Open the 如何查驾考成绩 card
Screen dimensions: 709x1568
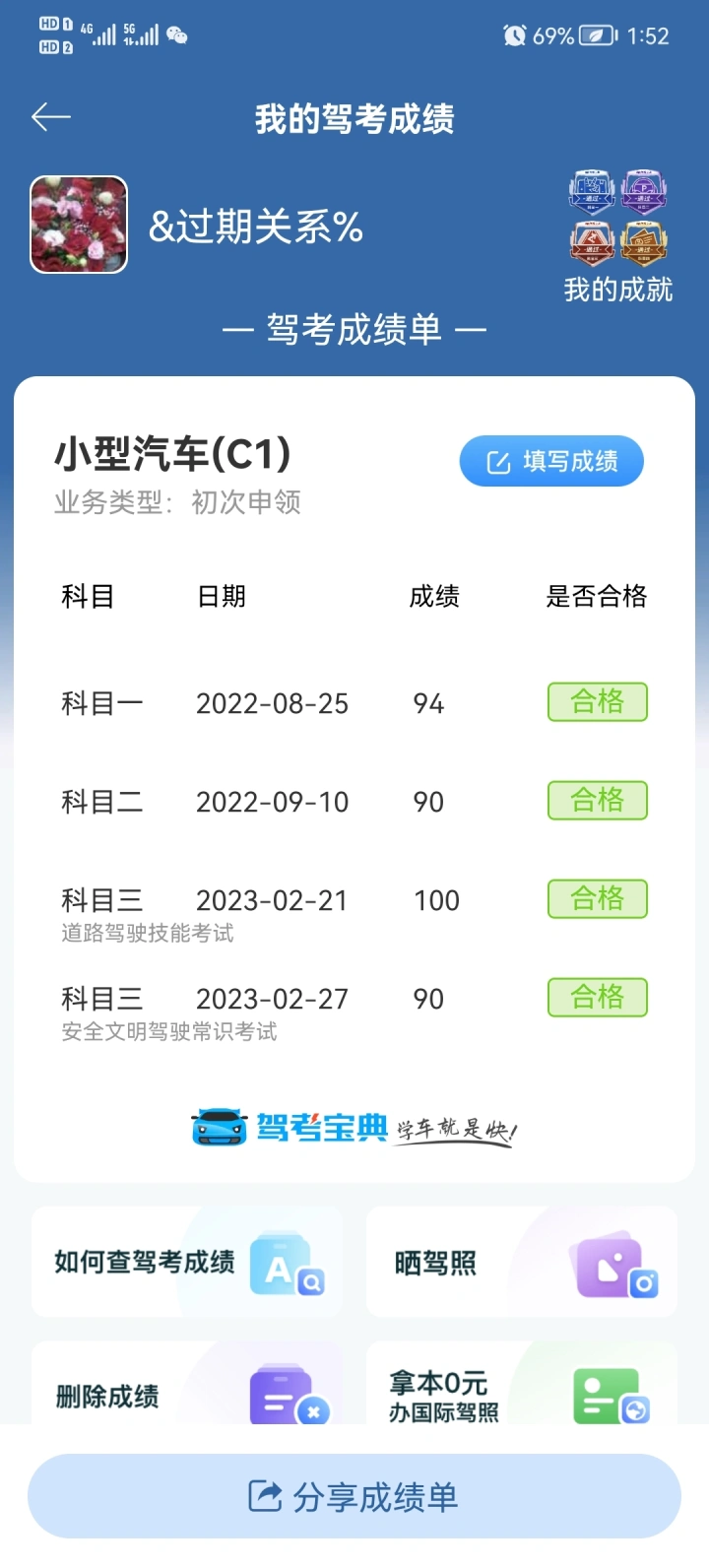coord(187,1262)
